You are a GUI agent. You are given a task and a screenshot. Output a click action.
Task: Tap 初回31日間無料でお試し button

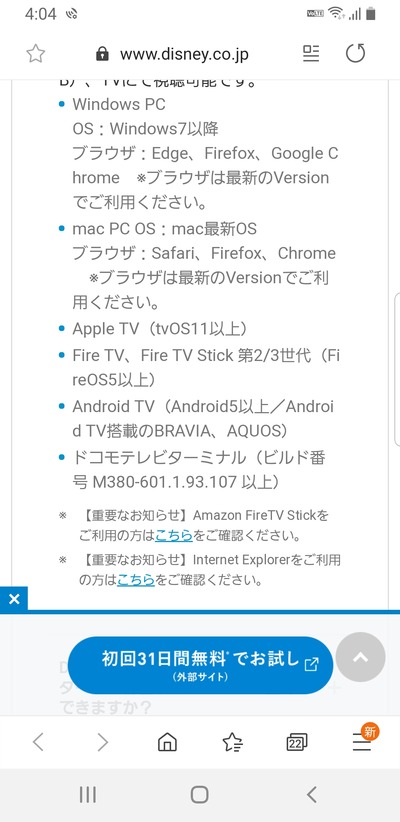coord(200,665)
